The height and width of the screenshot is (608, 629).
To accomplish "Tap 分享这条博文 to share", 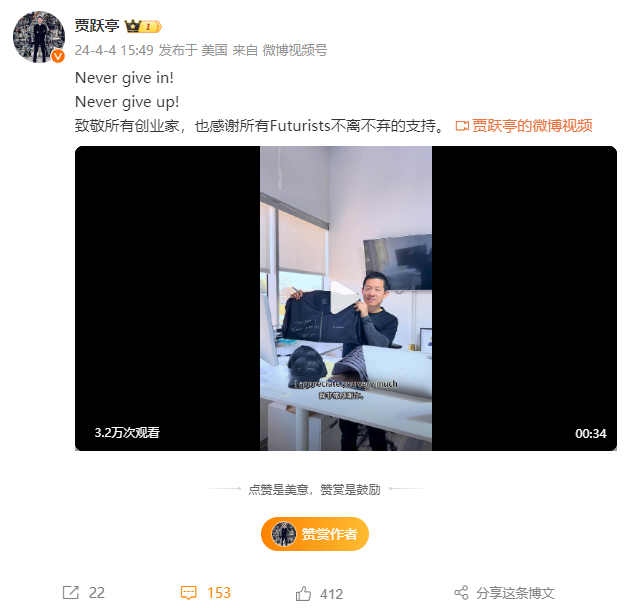I will 504,593.
